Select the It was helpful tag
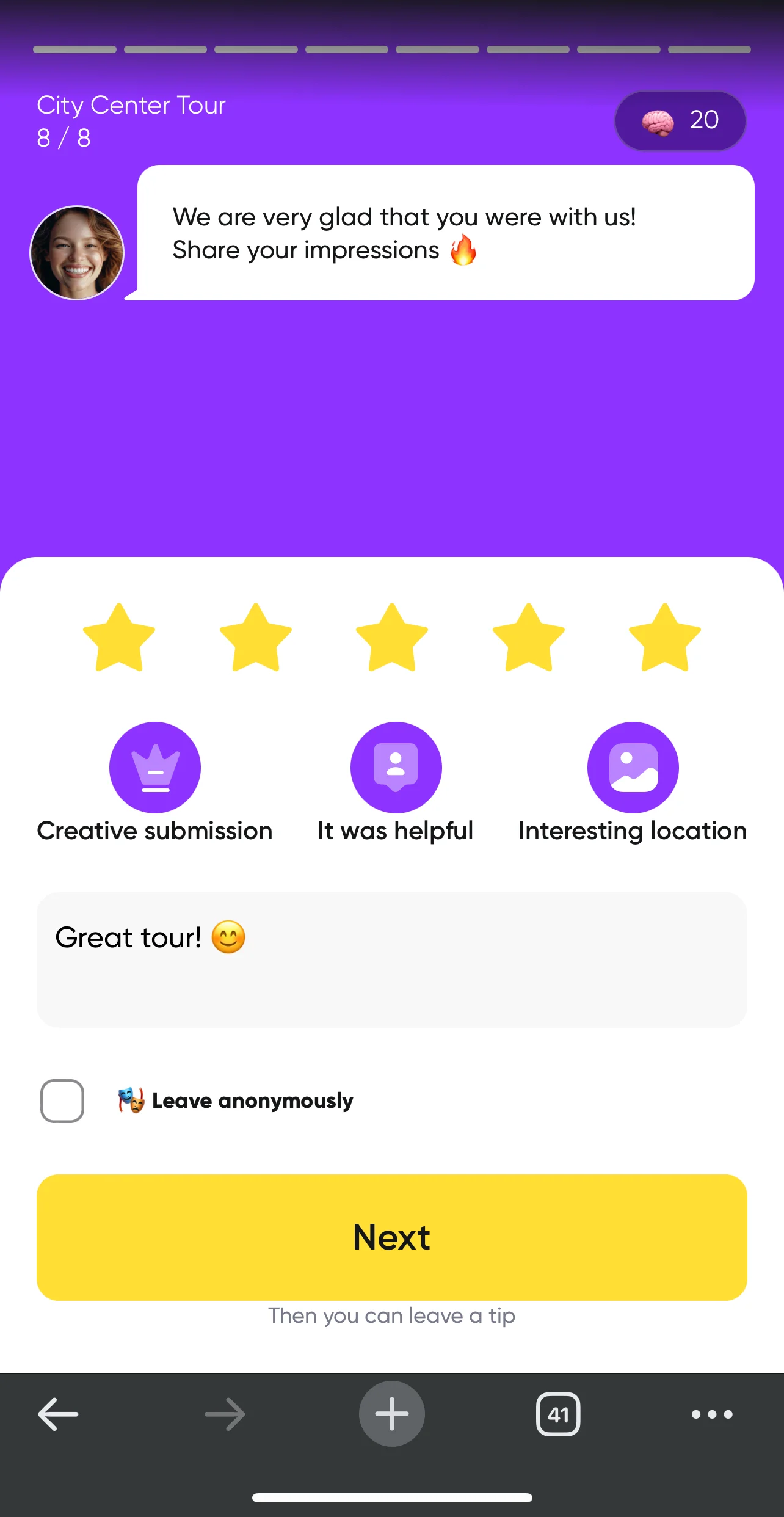 coord(396,768)
